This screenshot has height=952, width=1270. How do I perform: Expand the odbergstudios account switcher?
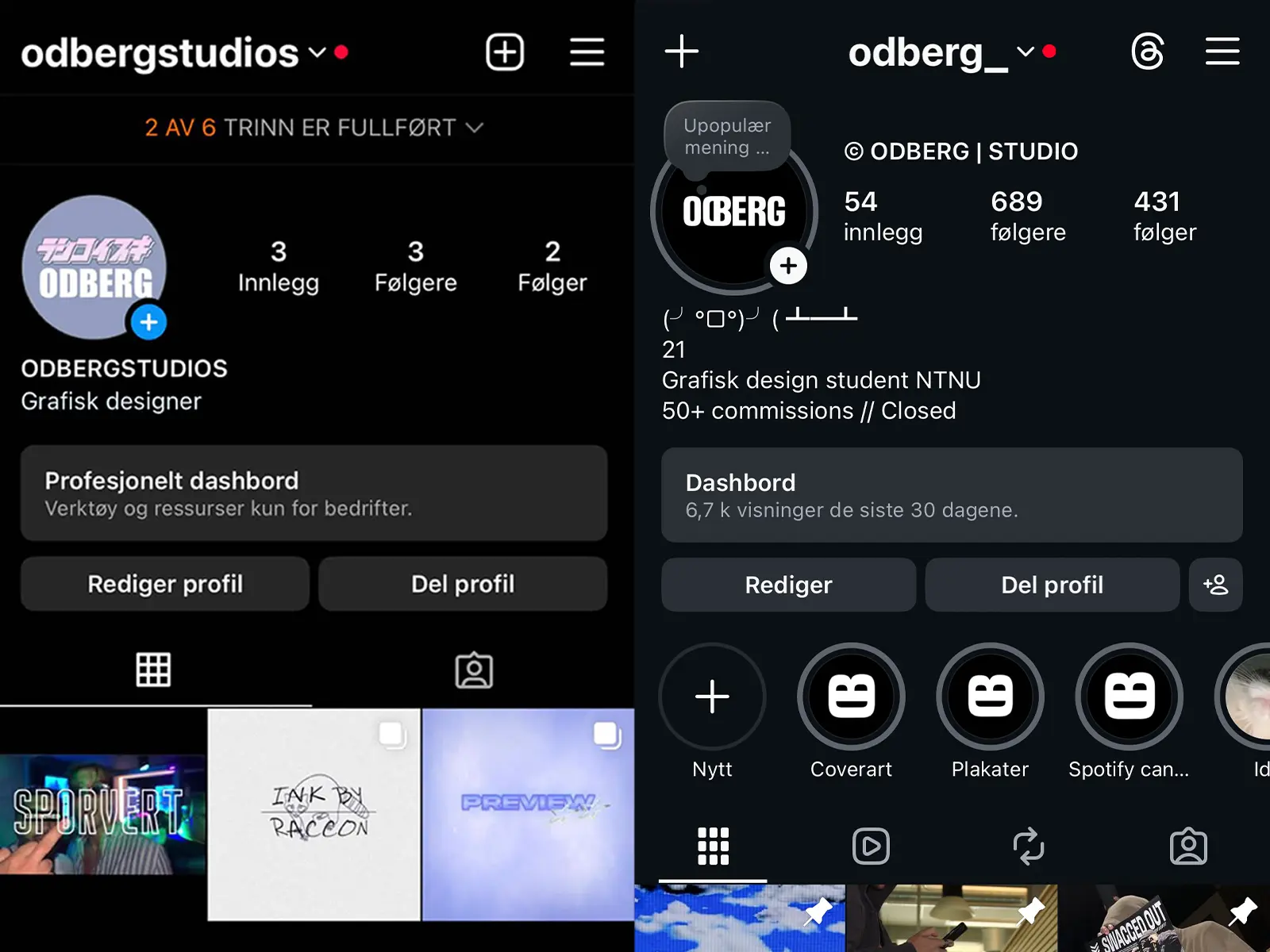pos(317,52)
